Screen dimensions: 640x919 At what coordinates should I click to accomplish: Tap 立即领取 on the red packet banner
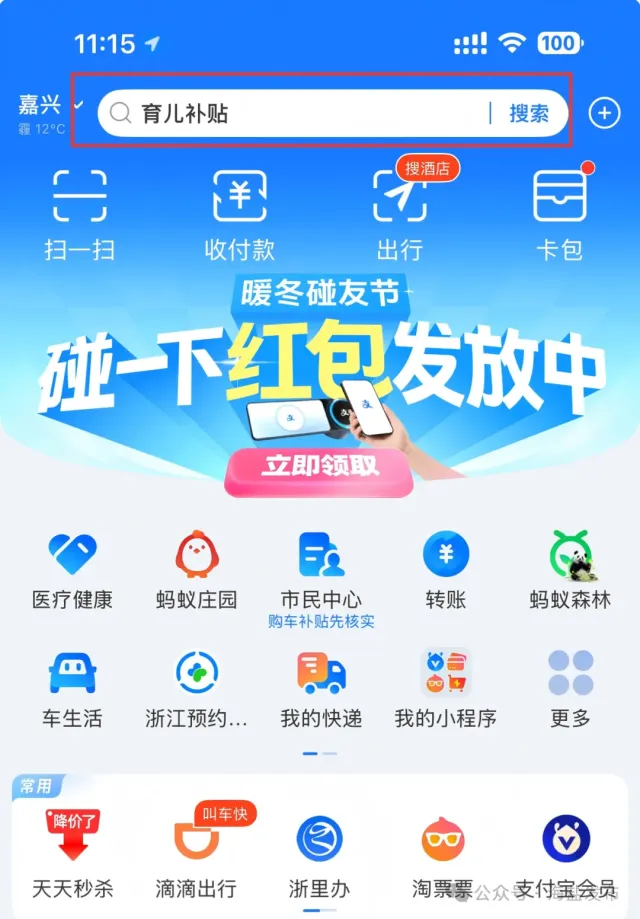[318, 467]
